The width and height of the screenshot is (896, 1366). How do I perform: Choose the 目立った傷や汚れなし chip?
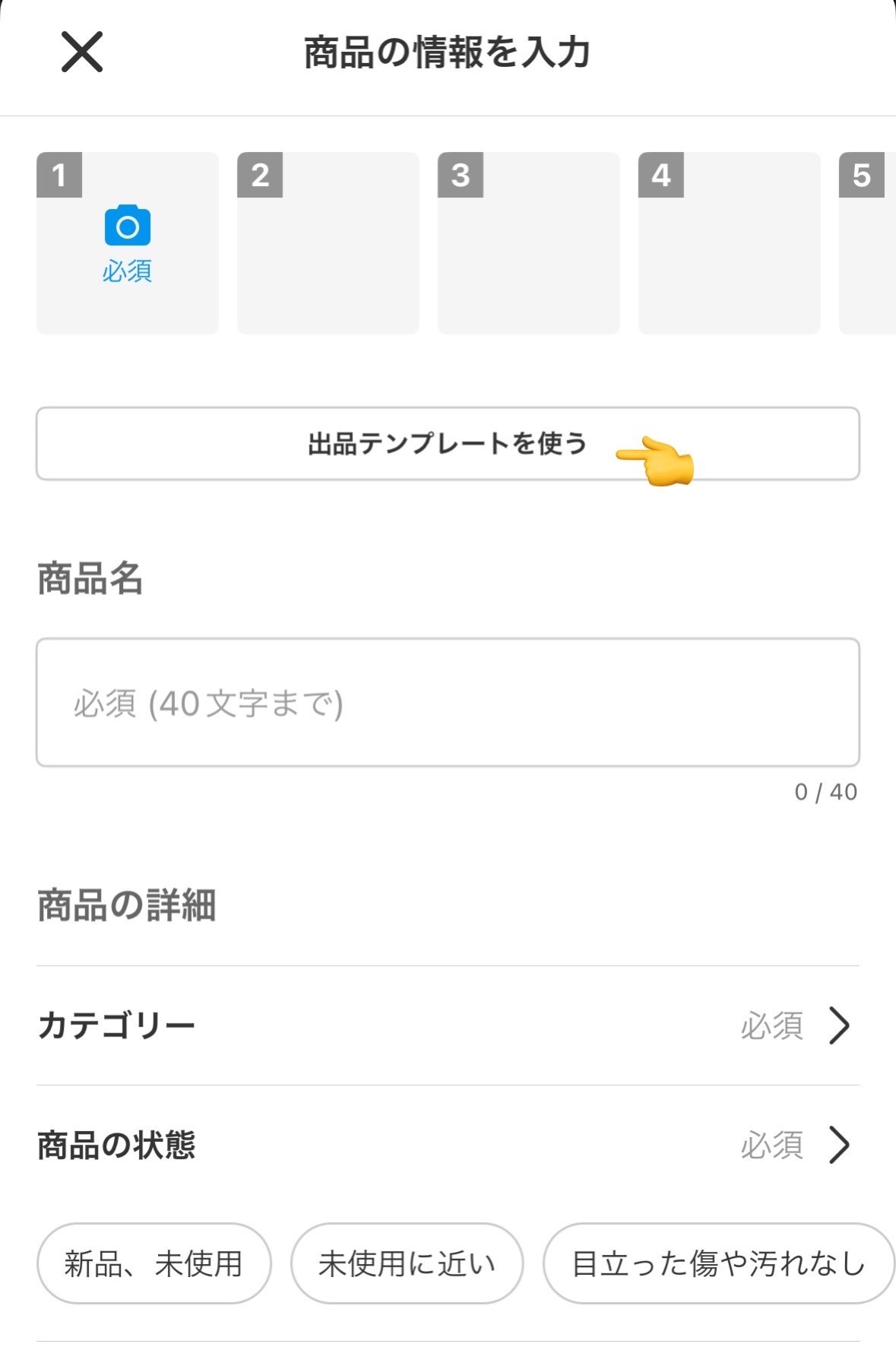pyautogui.click(x=718, y=1263)
